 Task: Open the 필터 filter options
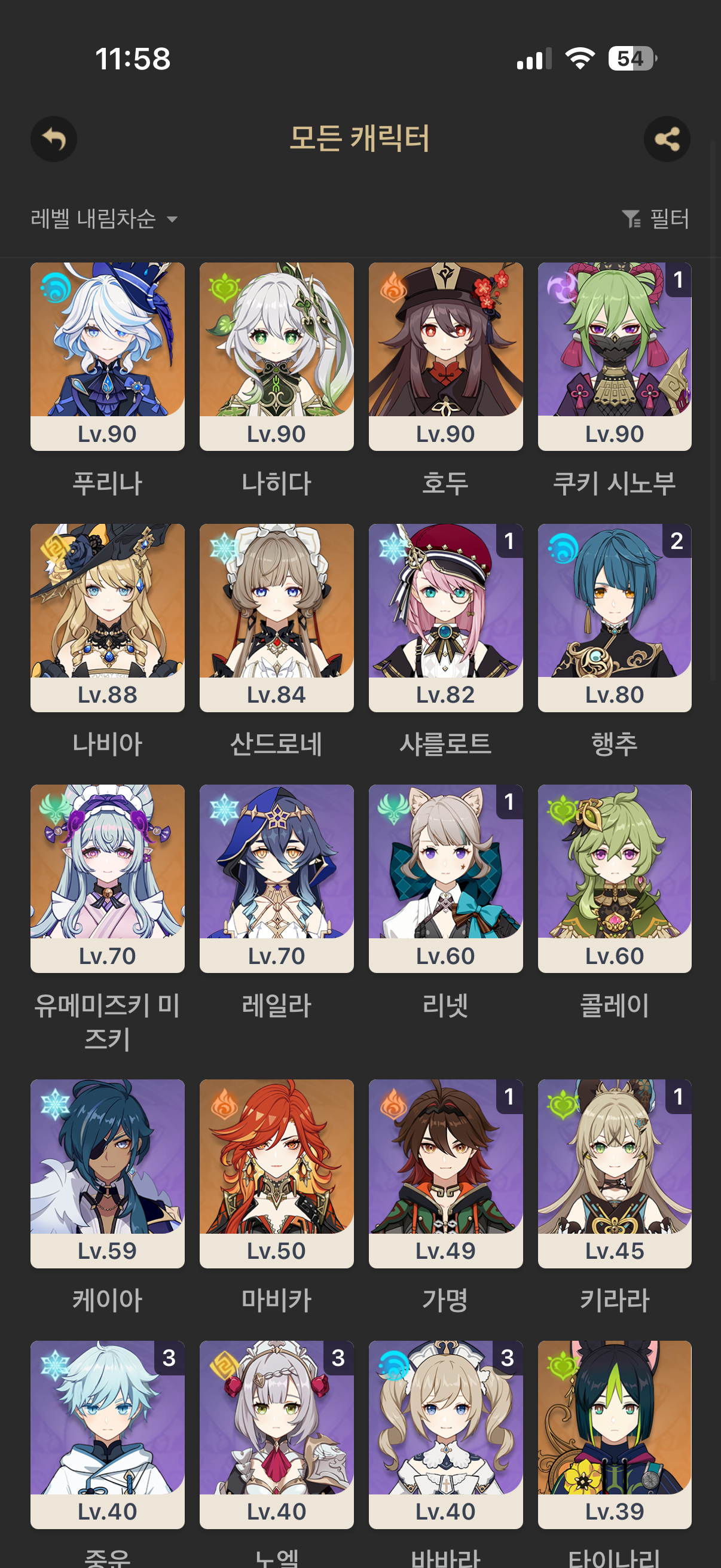pos(655,218)
